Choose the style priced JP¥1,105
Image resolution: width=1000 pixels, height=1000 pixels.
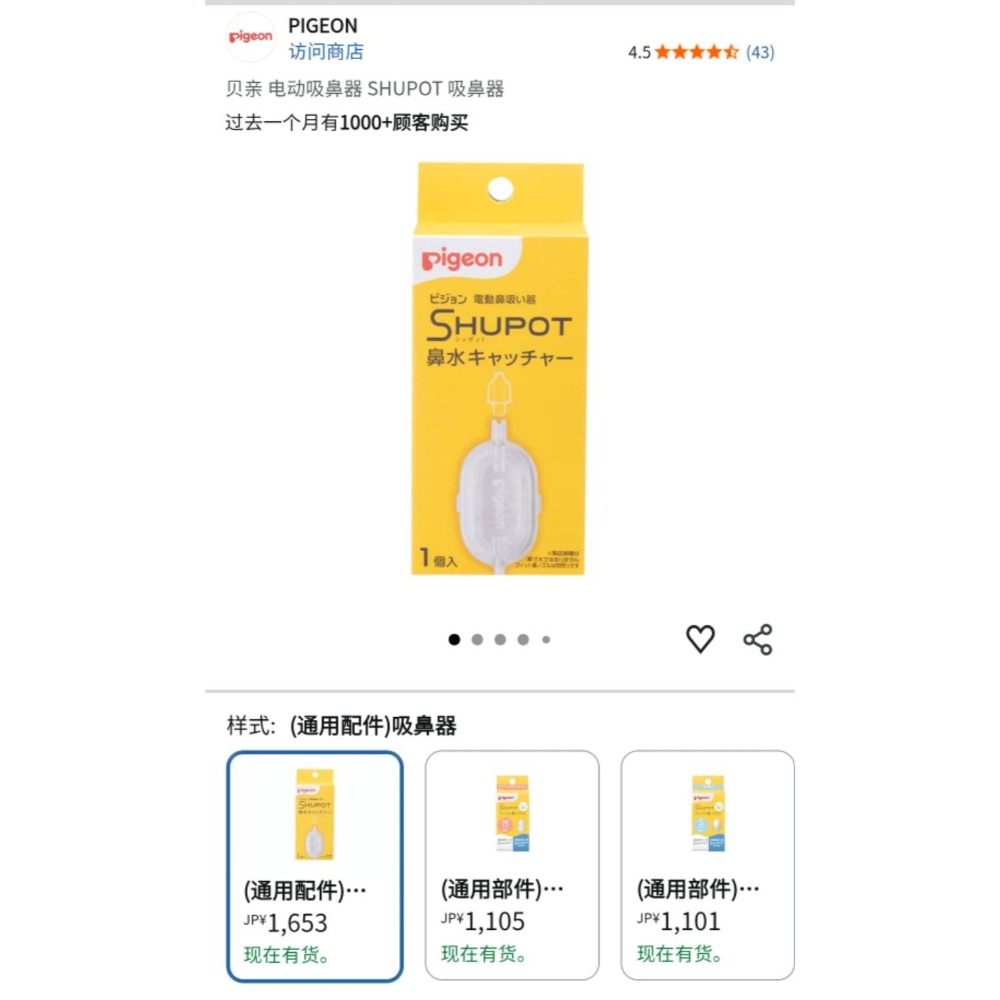click(x=512, y=865)
